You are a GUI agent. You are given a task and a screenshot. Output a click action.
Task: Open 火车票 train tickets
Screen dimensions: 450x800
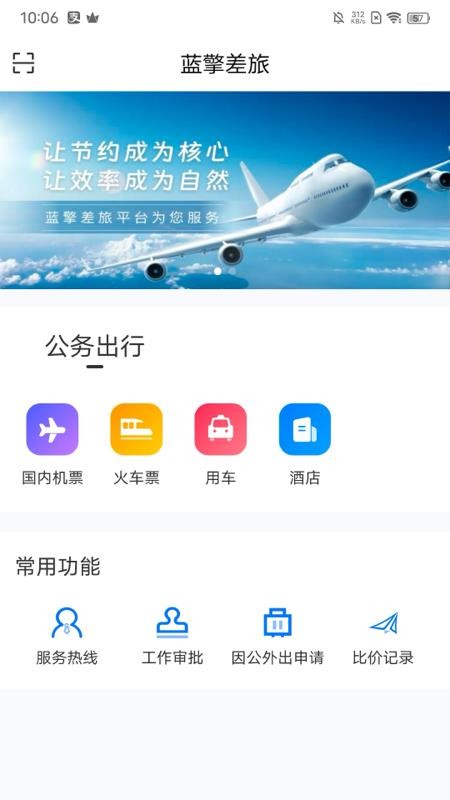[137, 444]
